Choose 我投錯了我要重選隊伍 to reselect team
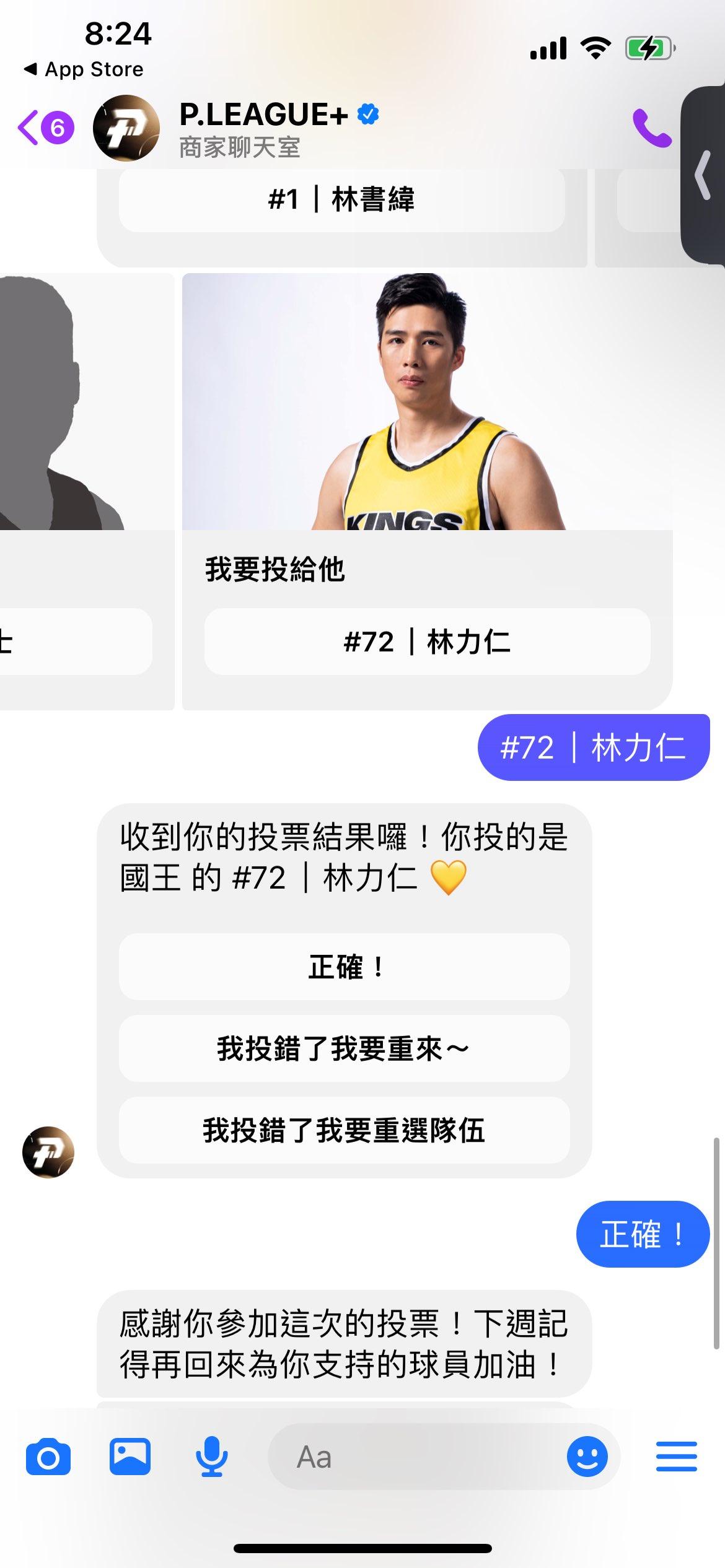725x1568 pixels. pos(344,1130)
